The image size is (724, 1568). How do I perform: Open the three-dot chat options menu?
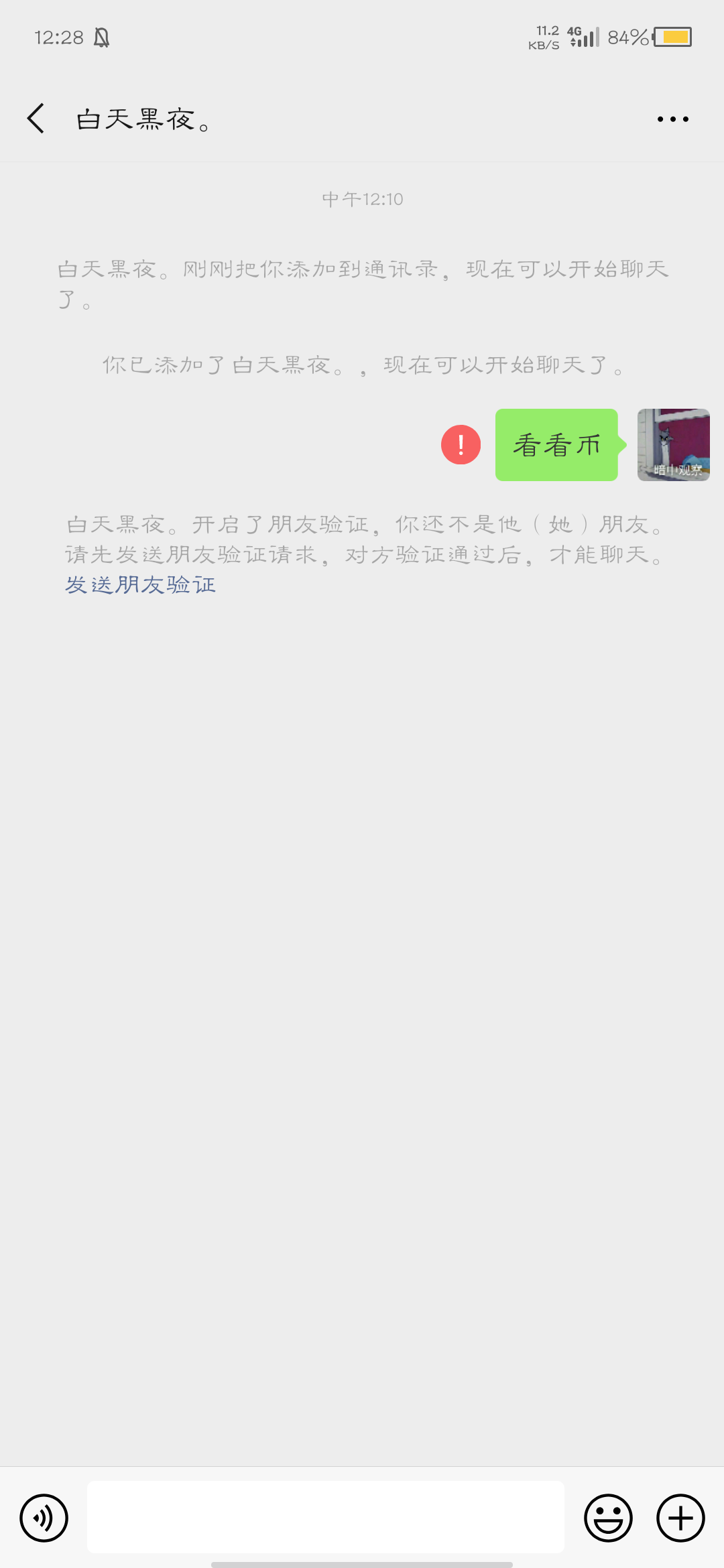[672, 119]
